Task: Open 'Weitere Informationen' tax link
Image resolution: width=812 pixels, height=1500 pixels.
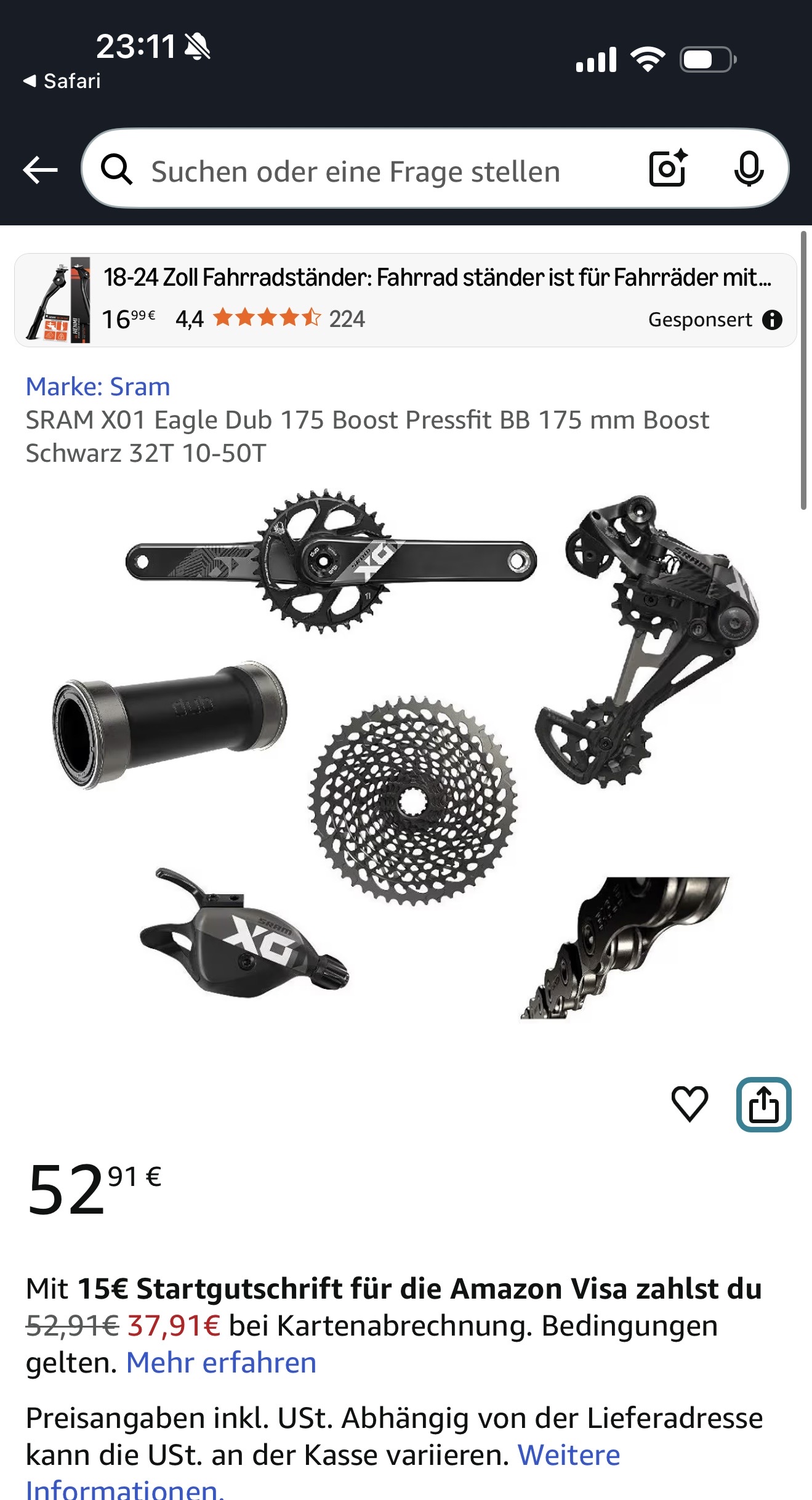Action: point(568,1456)
